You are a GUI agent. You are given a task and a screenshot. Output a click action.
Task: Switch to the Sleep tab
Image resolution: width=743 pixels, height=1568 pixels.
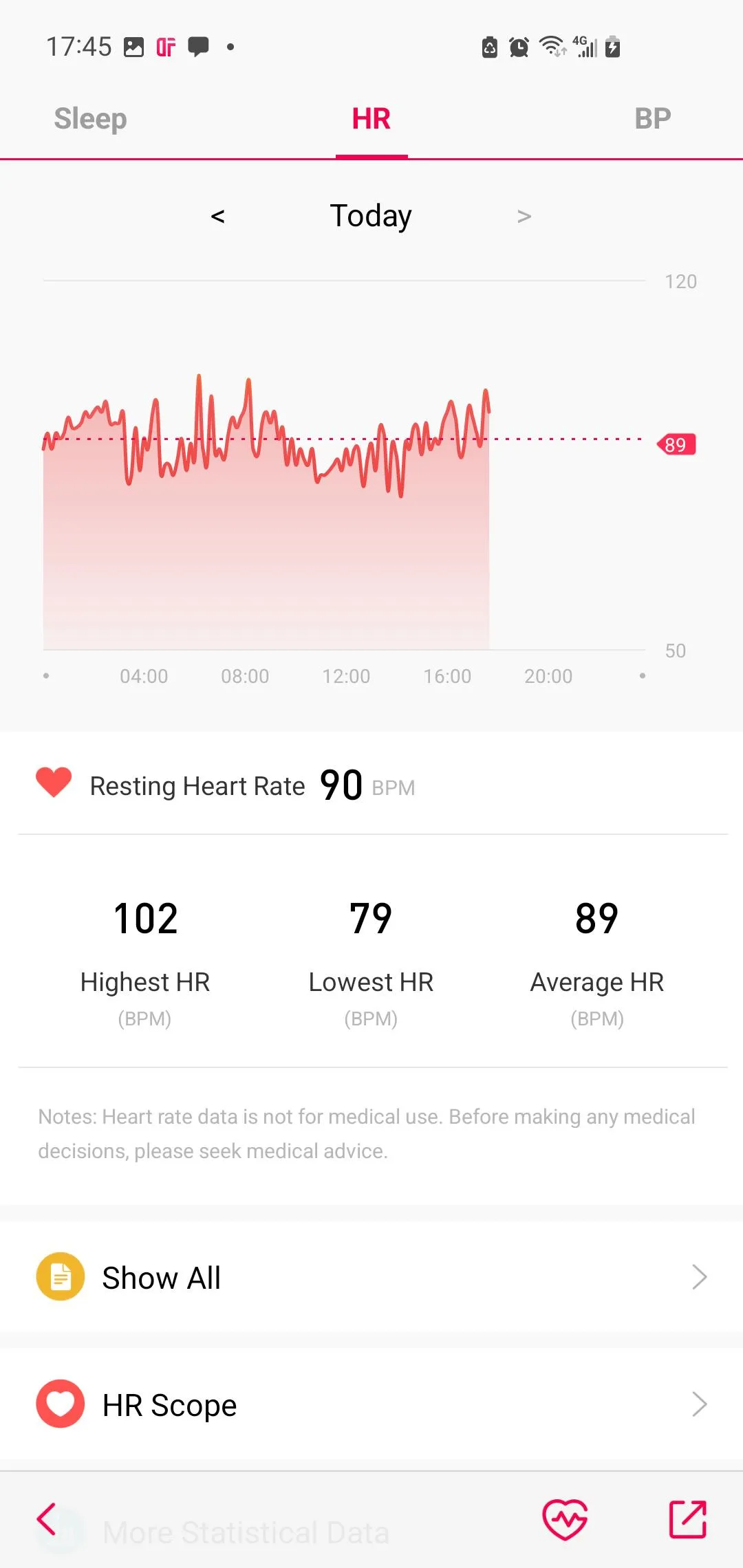(90, 119)
